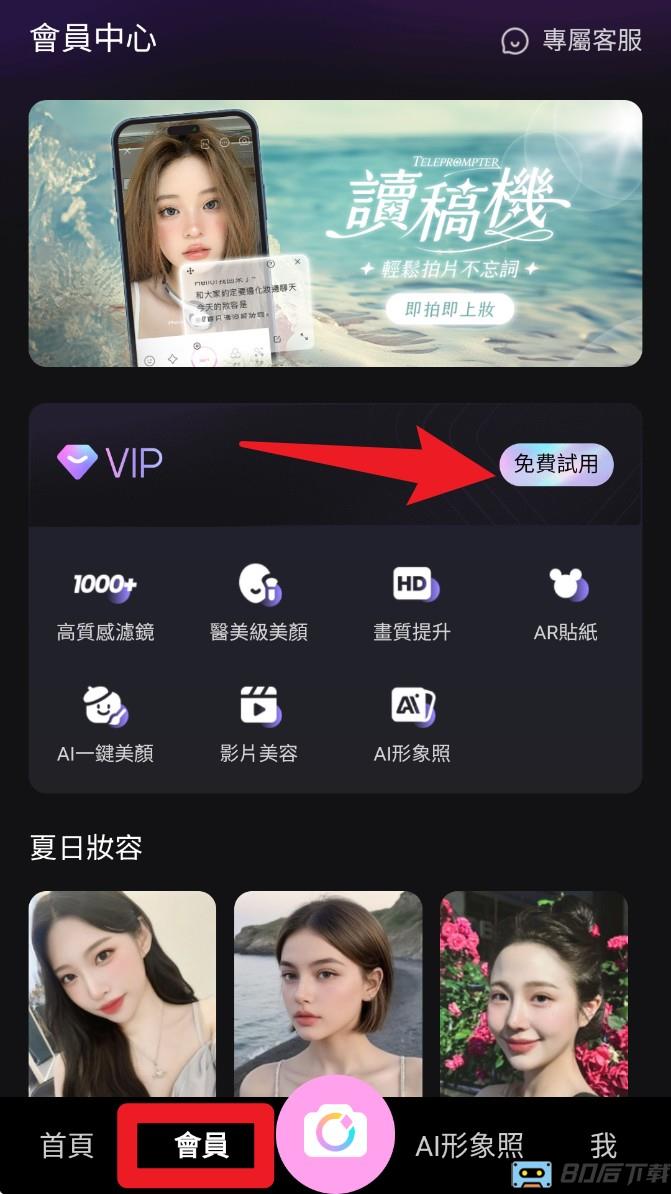Open the camera with the center button

pyautogui.click(x=335, y=1134)
